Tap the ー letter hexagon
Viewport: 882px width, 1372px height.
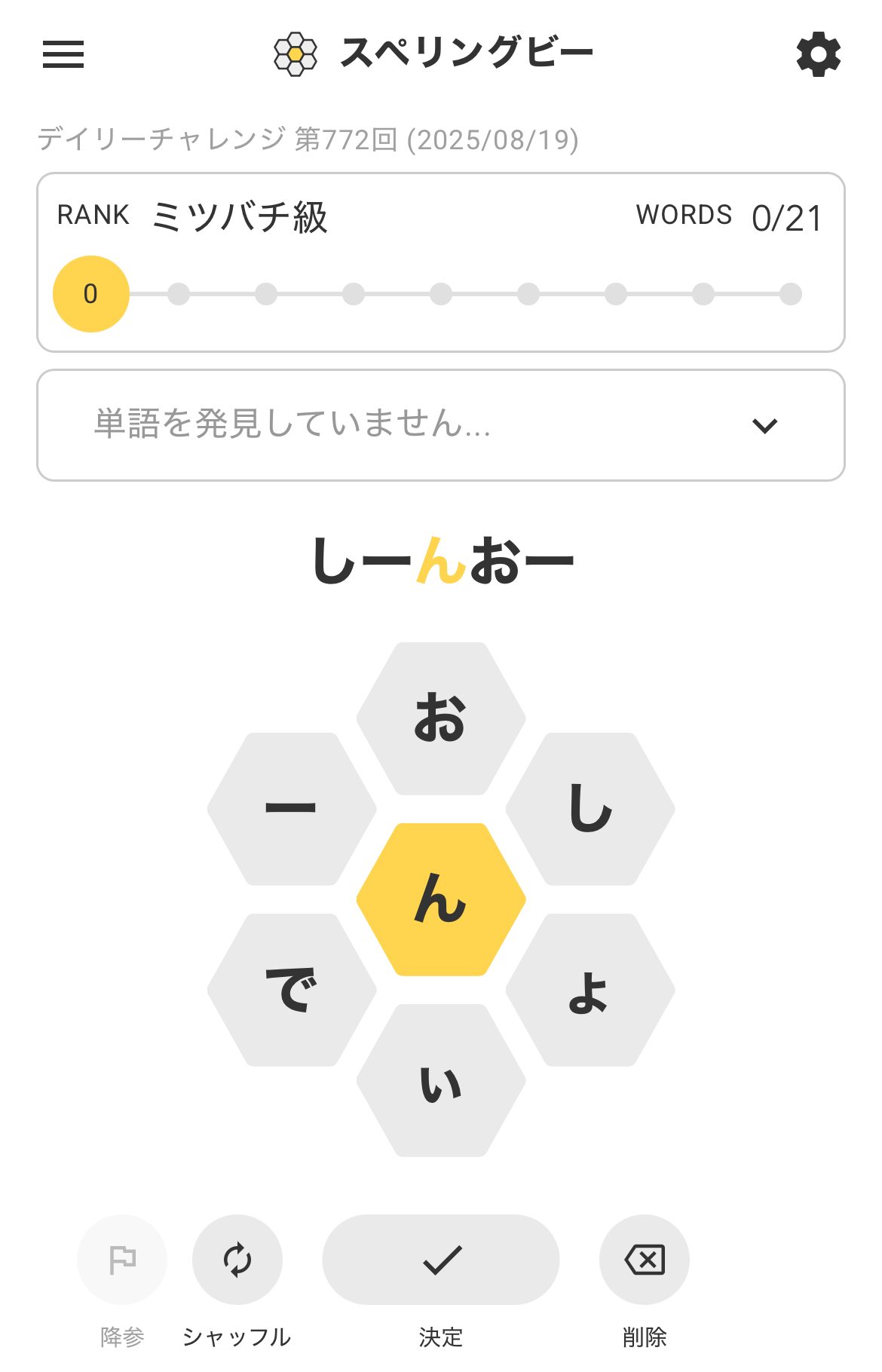[x=292, y=809]
